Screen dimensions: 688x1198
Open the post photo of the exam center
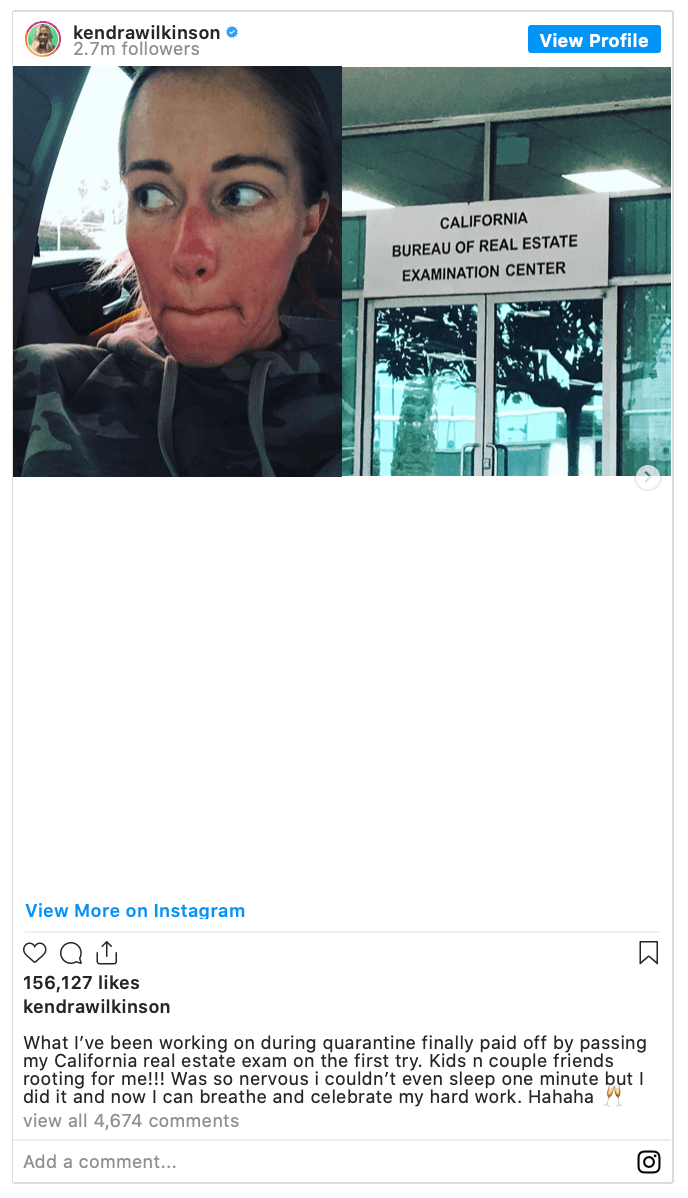click(506, 271)
